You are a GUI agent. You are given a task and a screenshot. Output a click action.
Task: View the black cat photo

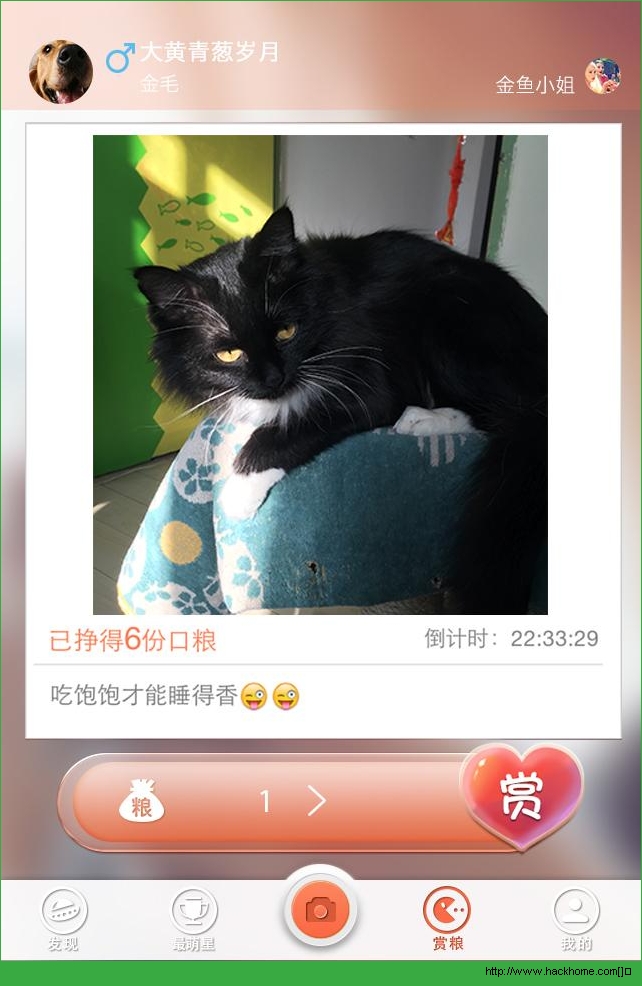tap(320, 375)
